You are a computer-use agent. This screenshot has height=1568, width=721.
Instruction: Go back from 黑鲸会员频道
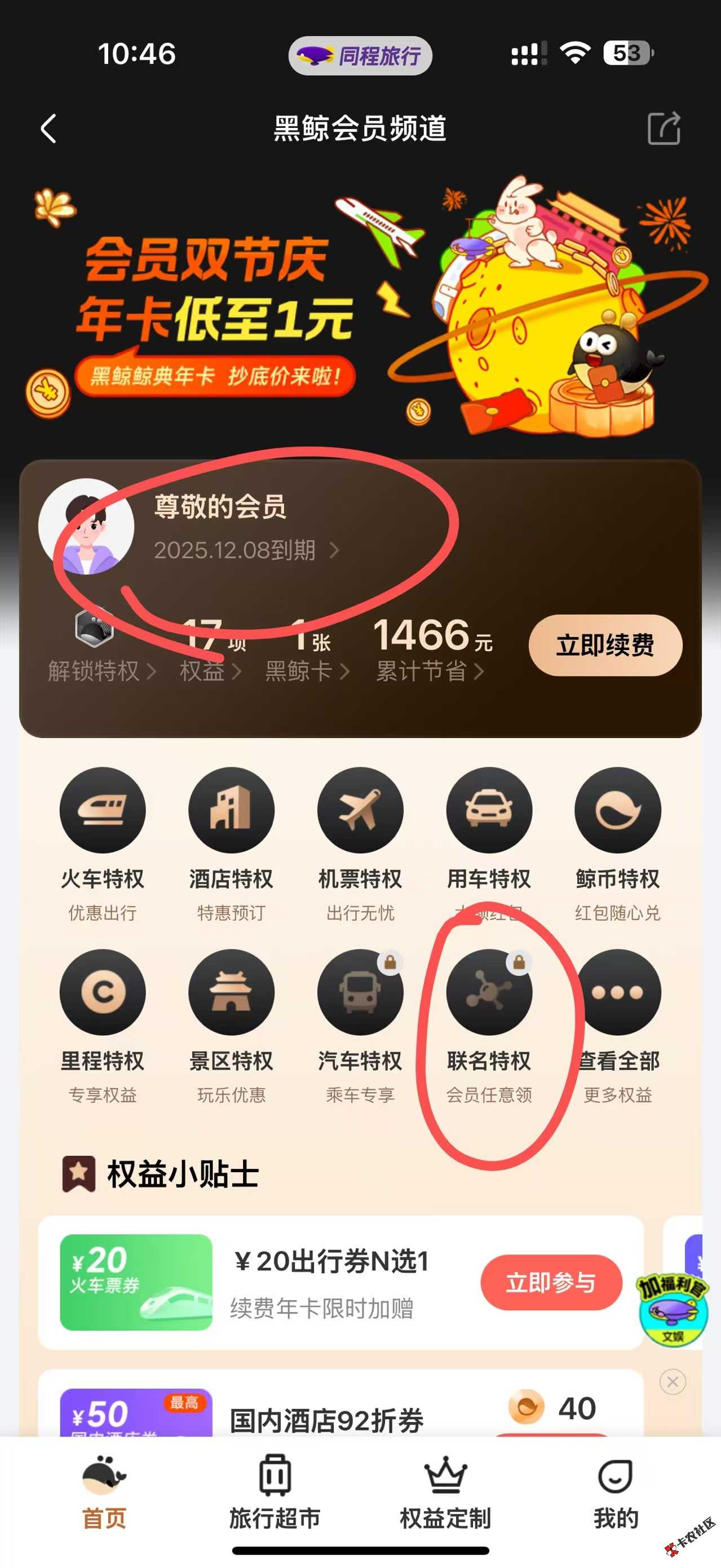point(48,129)
